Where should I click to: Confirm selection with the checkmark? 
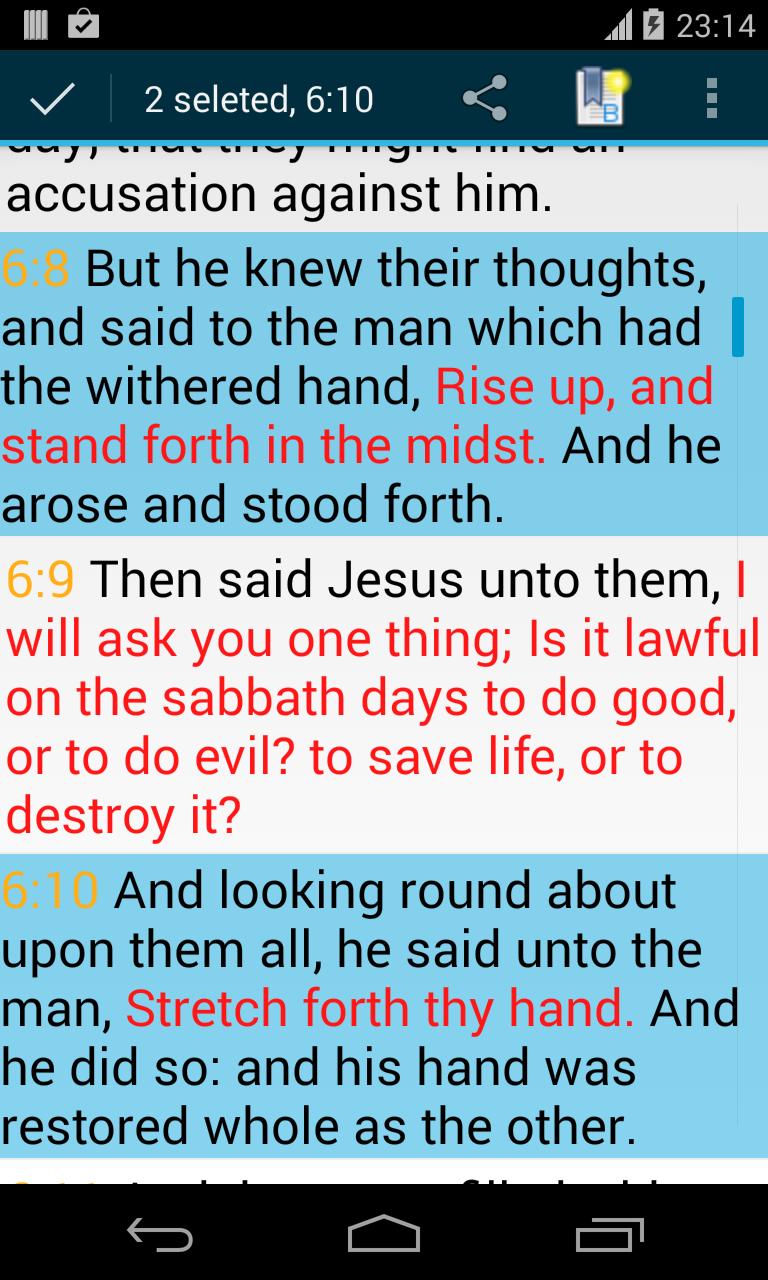(x=53, y=99)
